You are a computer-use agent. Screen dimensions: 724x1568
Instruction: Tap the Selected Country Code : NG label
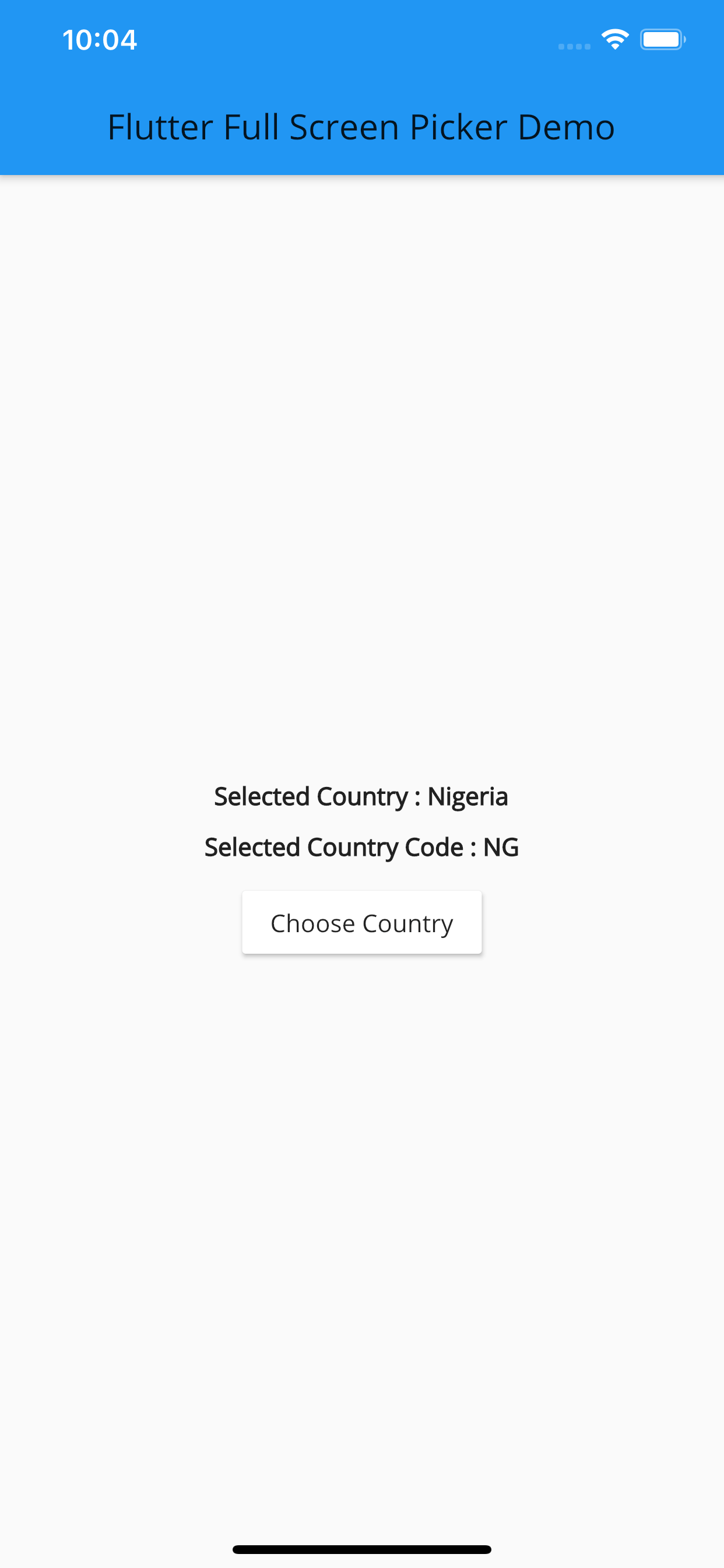coord(361,846)
